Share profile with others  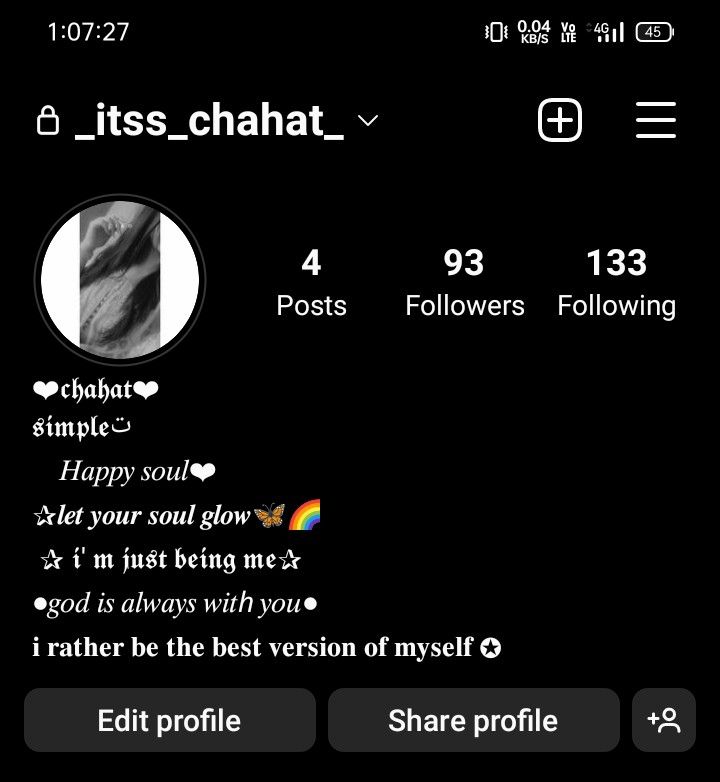click(x=473, y=720)
